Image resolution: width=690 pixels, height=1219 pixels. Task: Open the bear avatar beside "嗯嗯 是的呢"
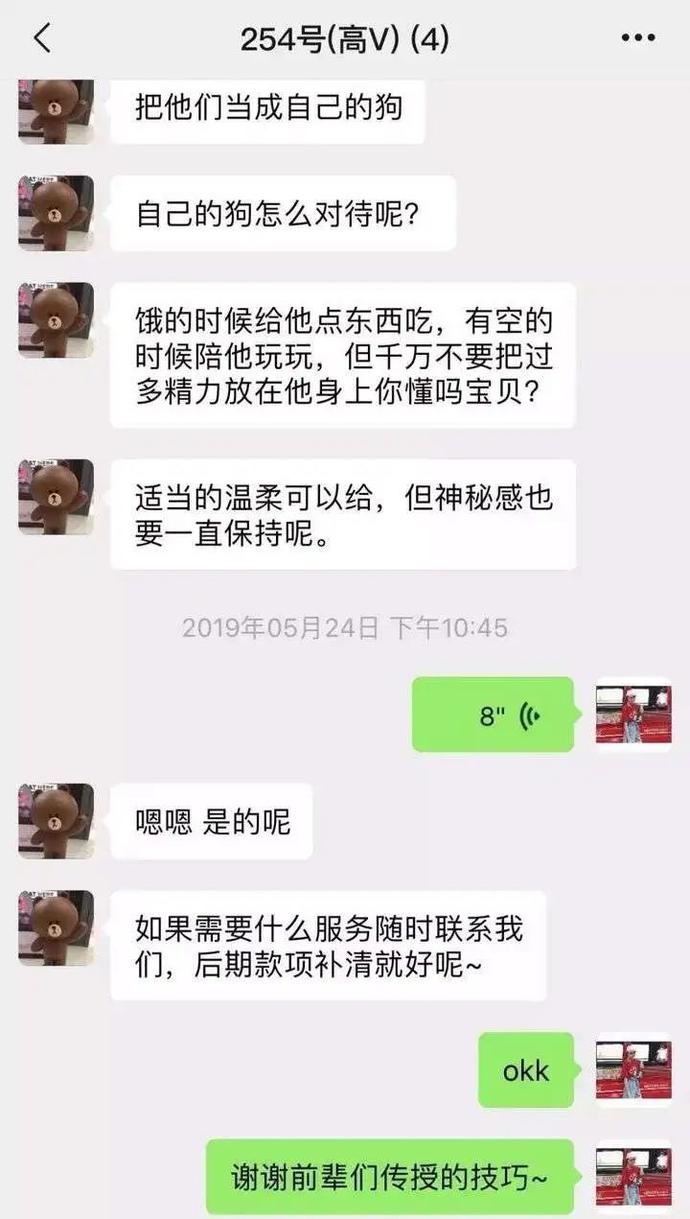[56, 821]
